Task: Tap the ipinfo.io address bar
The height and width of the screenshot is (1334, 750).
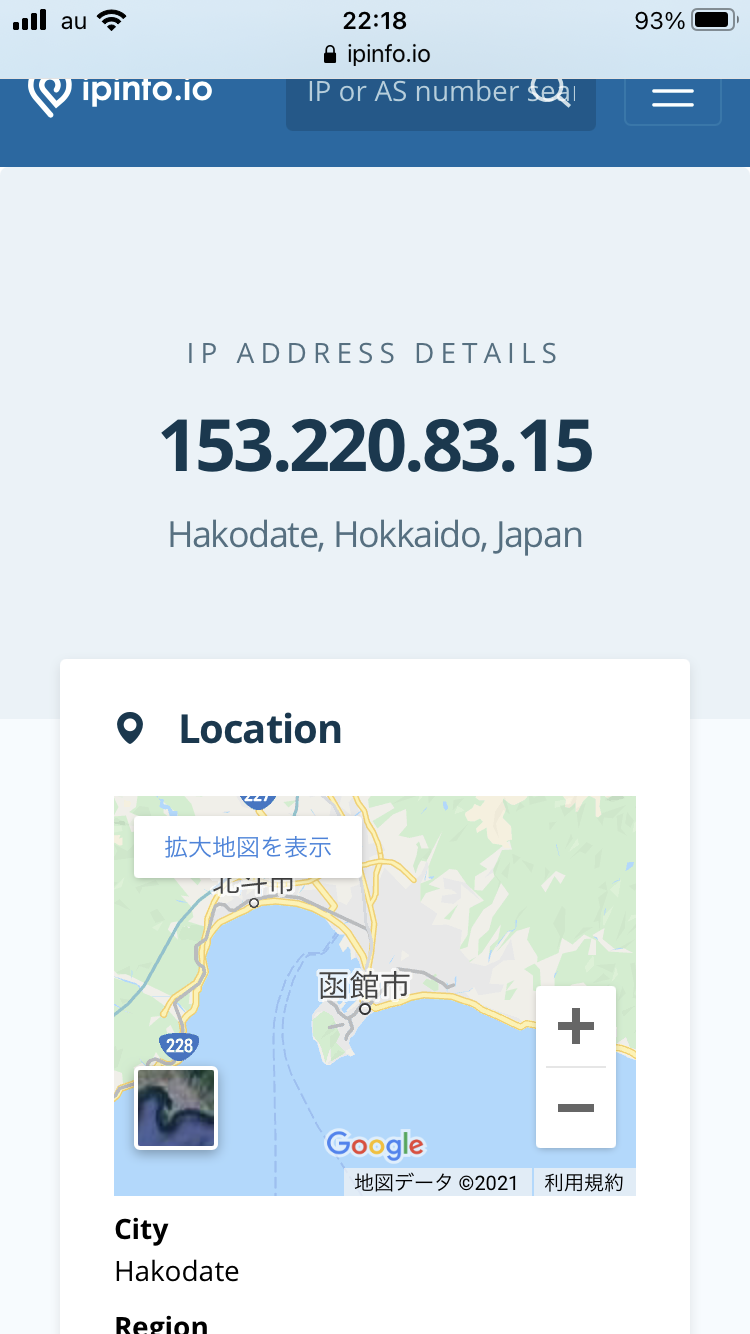Action: pos(376,54)
